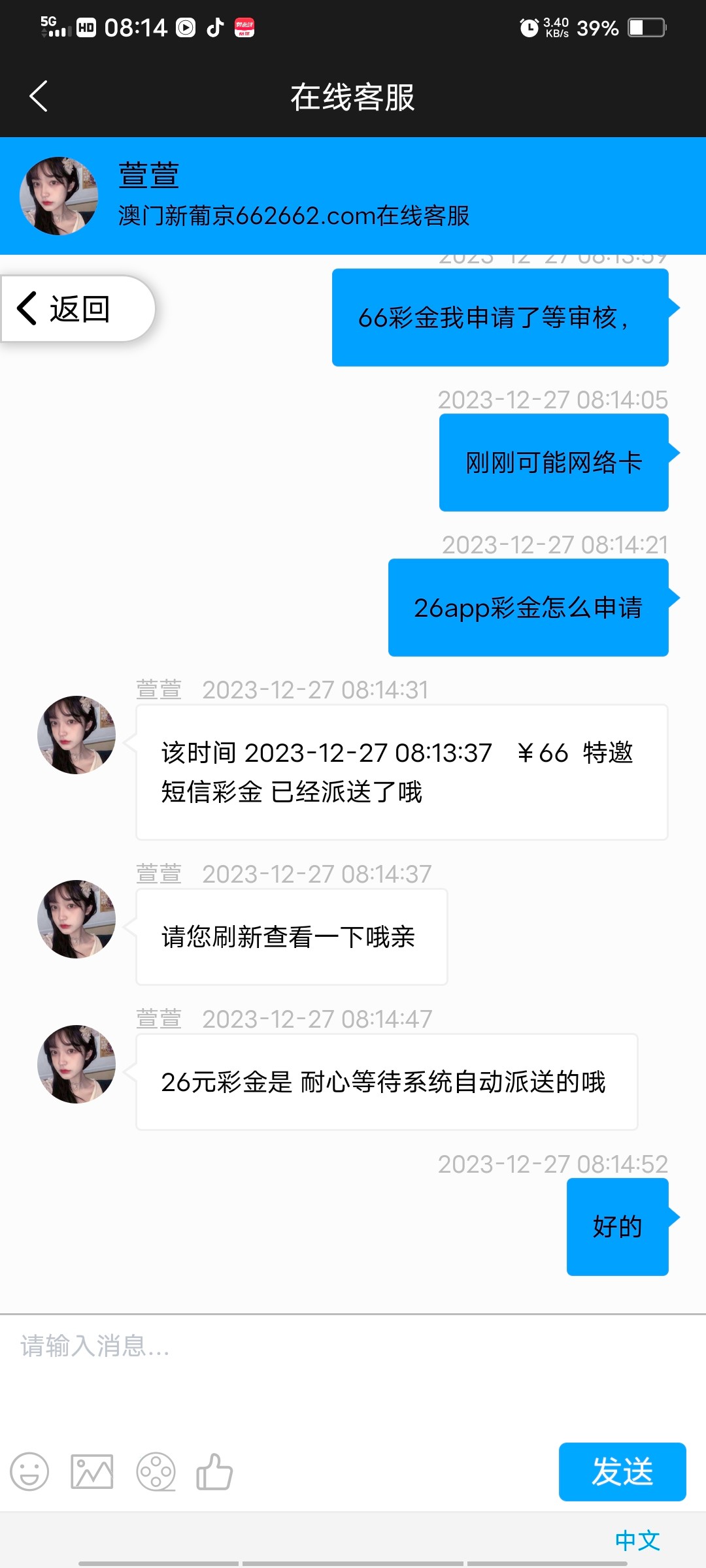This screenshot has width=706, height=1568.
Task: Change language via 中文
Action: tap(637, 1541)
